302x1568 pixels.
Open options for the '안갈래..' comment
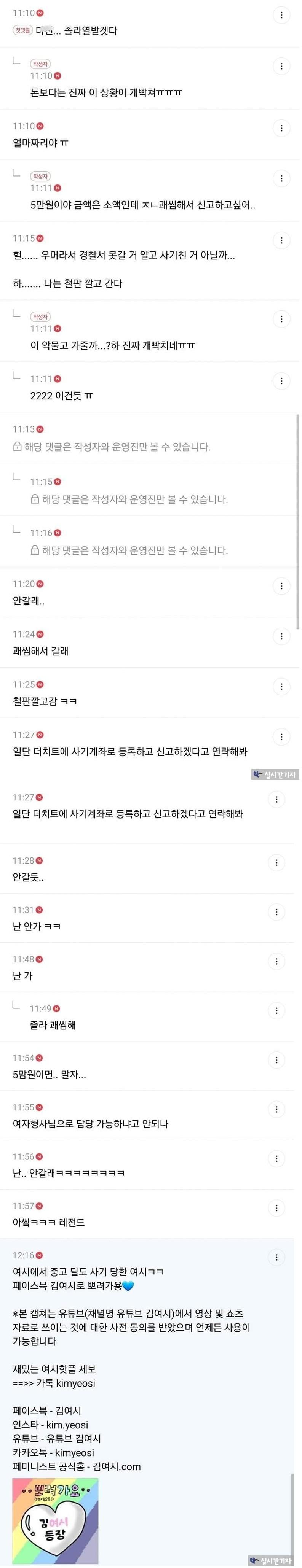(281, 586)
